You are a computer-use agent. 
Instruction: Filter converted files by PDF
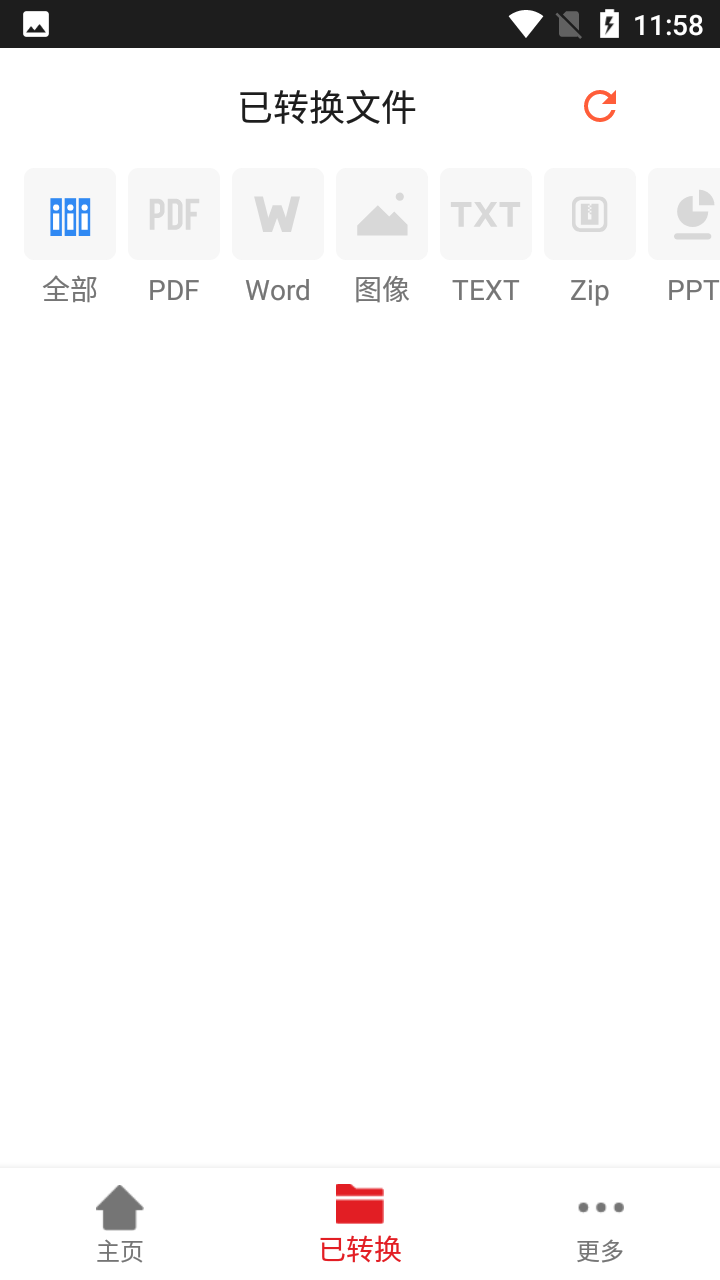point(174,238)
